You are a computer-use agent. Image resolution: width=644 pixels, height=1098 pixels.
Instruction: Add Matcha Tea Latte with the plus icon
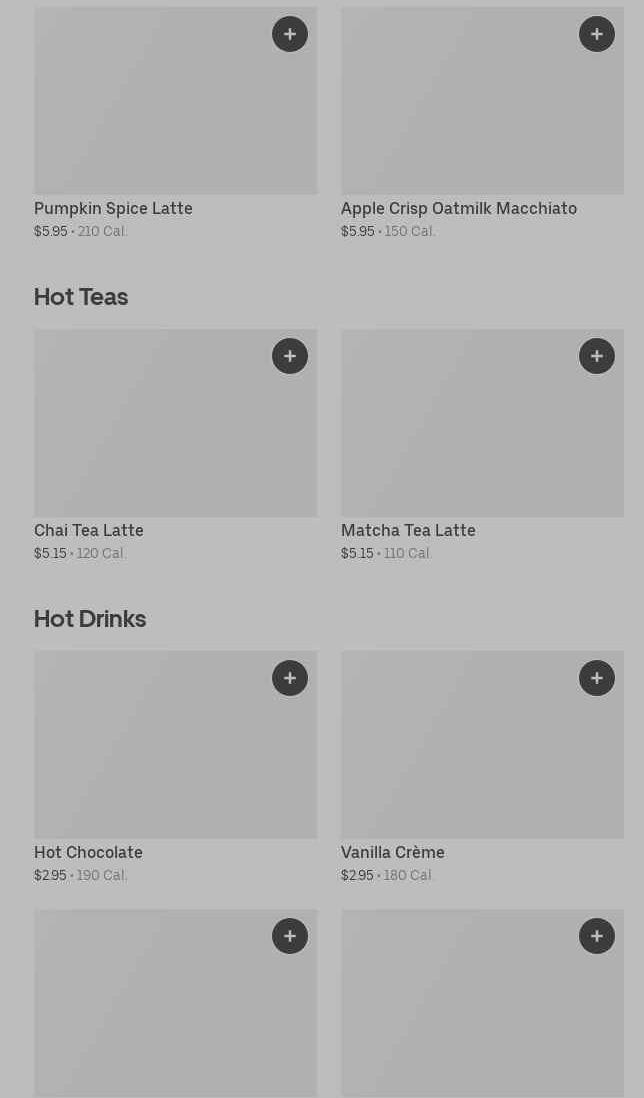(x=597, y=356)
